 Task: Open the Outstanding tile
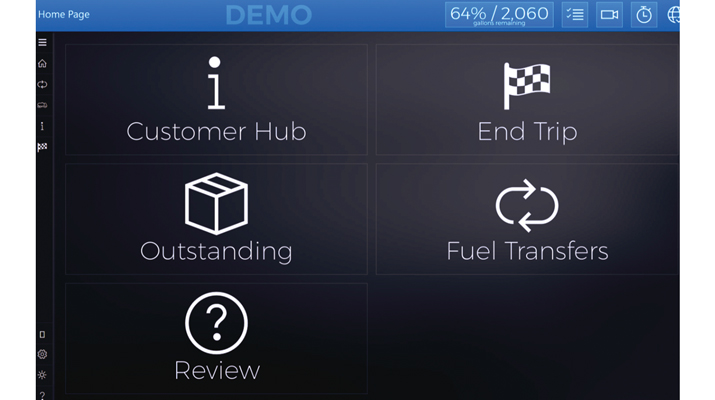coord(216,218)
